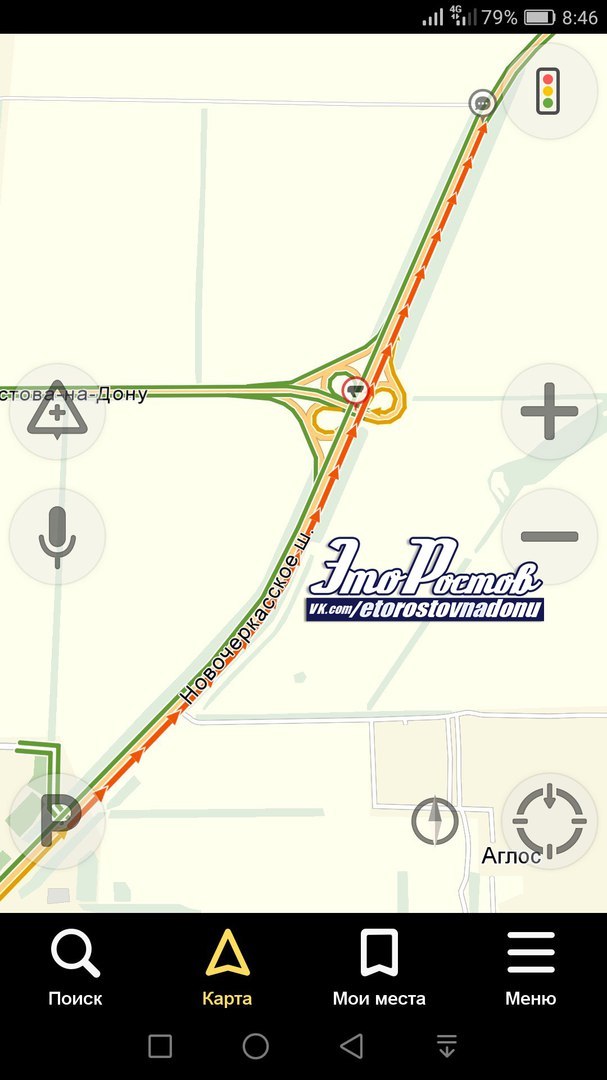
Task: Open the chat comment marker on the road
Action: 483,102
